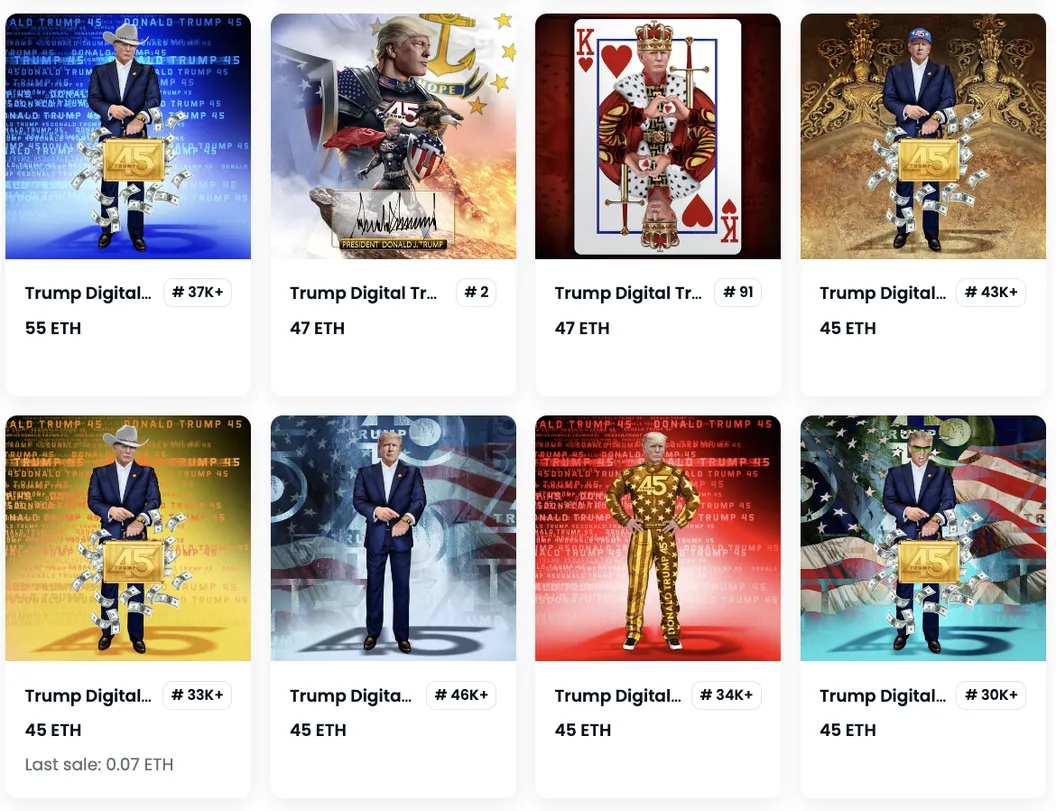The height and width of the screenshot is (811, 1056).
Task: Open the gold suit card #34K+
Action: [658, 538]
